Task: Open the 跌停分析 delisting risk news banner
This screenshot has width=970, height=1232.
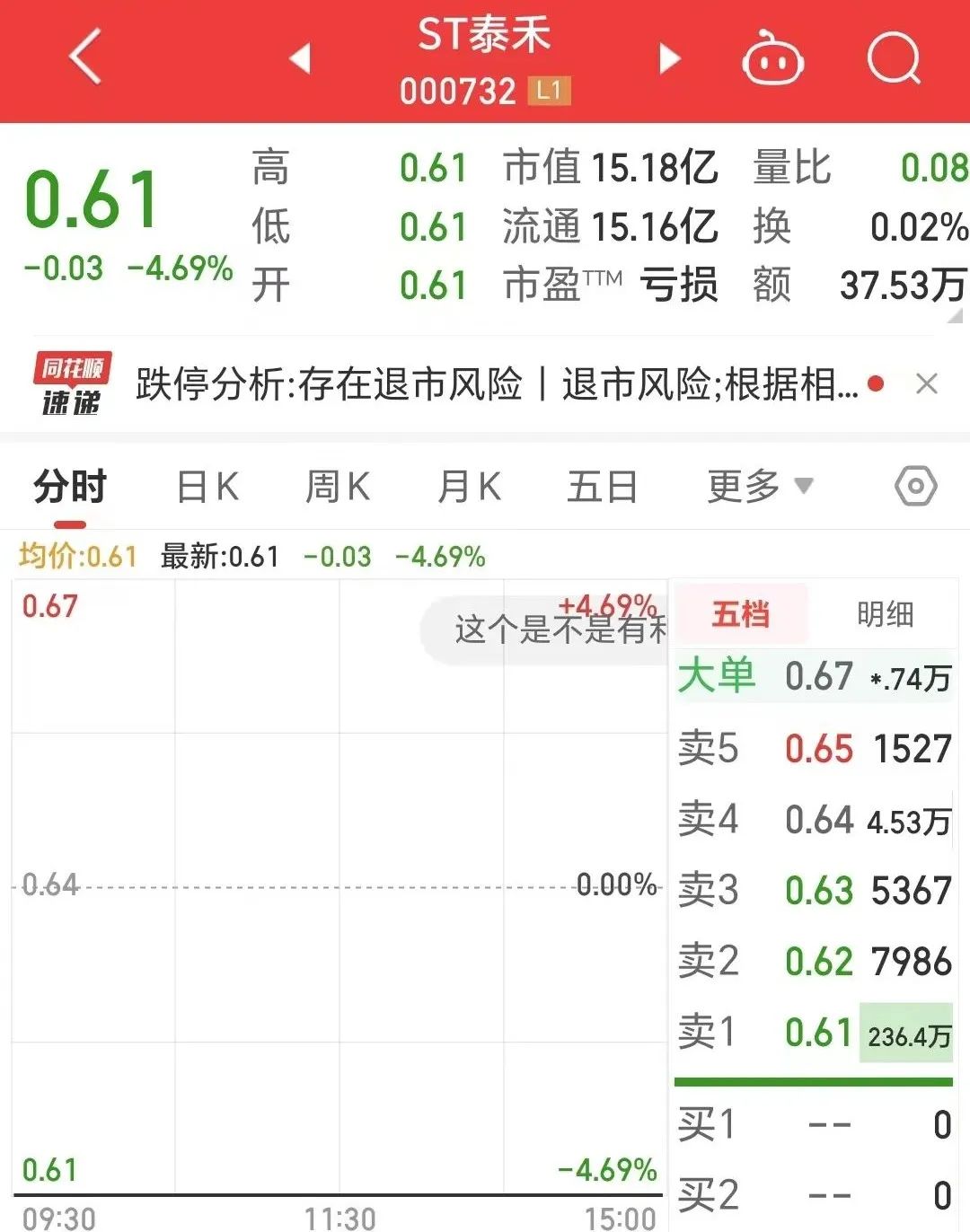Action: click(494, 384)
